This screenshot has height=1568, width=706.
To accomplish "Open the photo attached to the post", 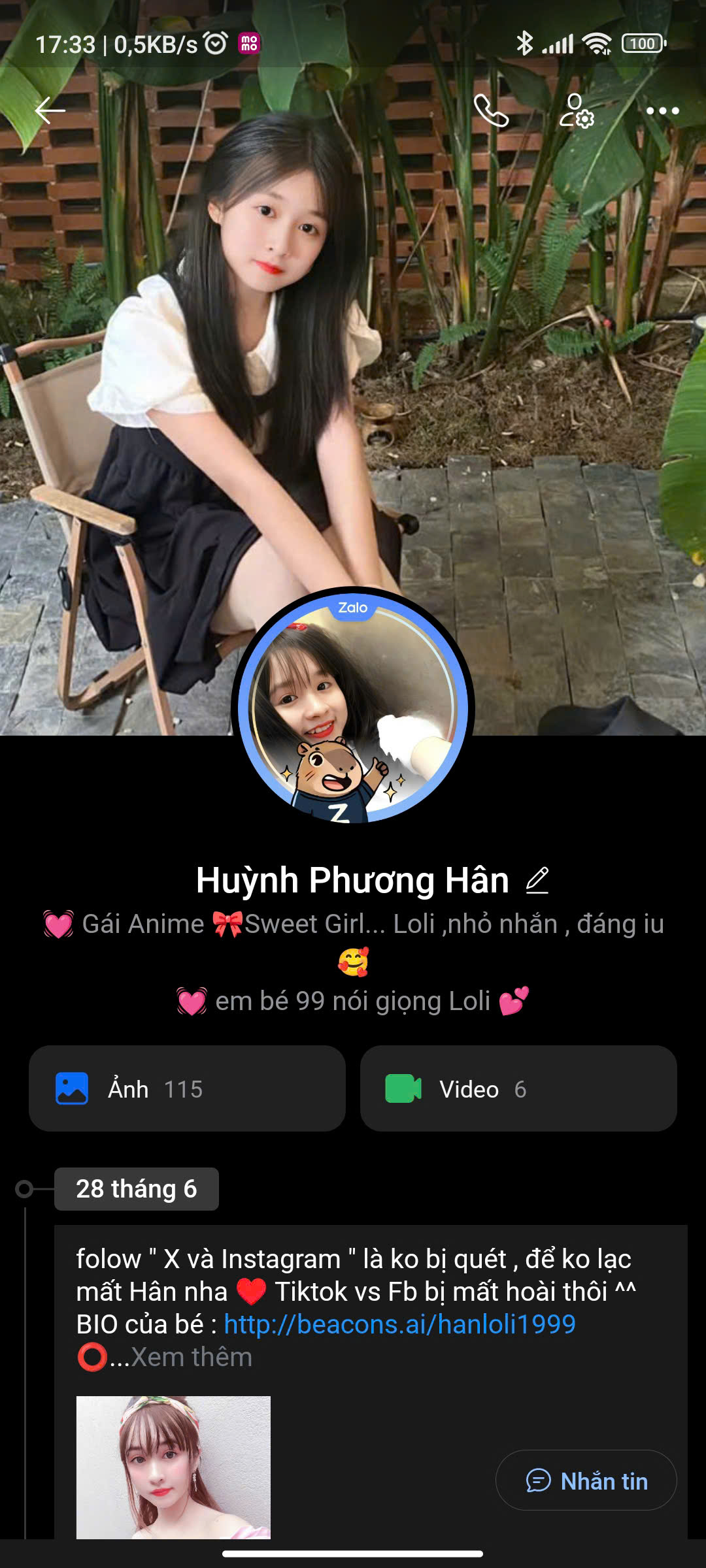I will pos(173,1467).
